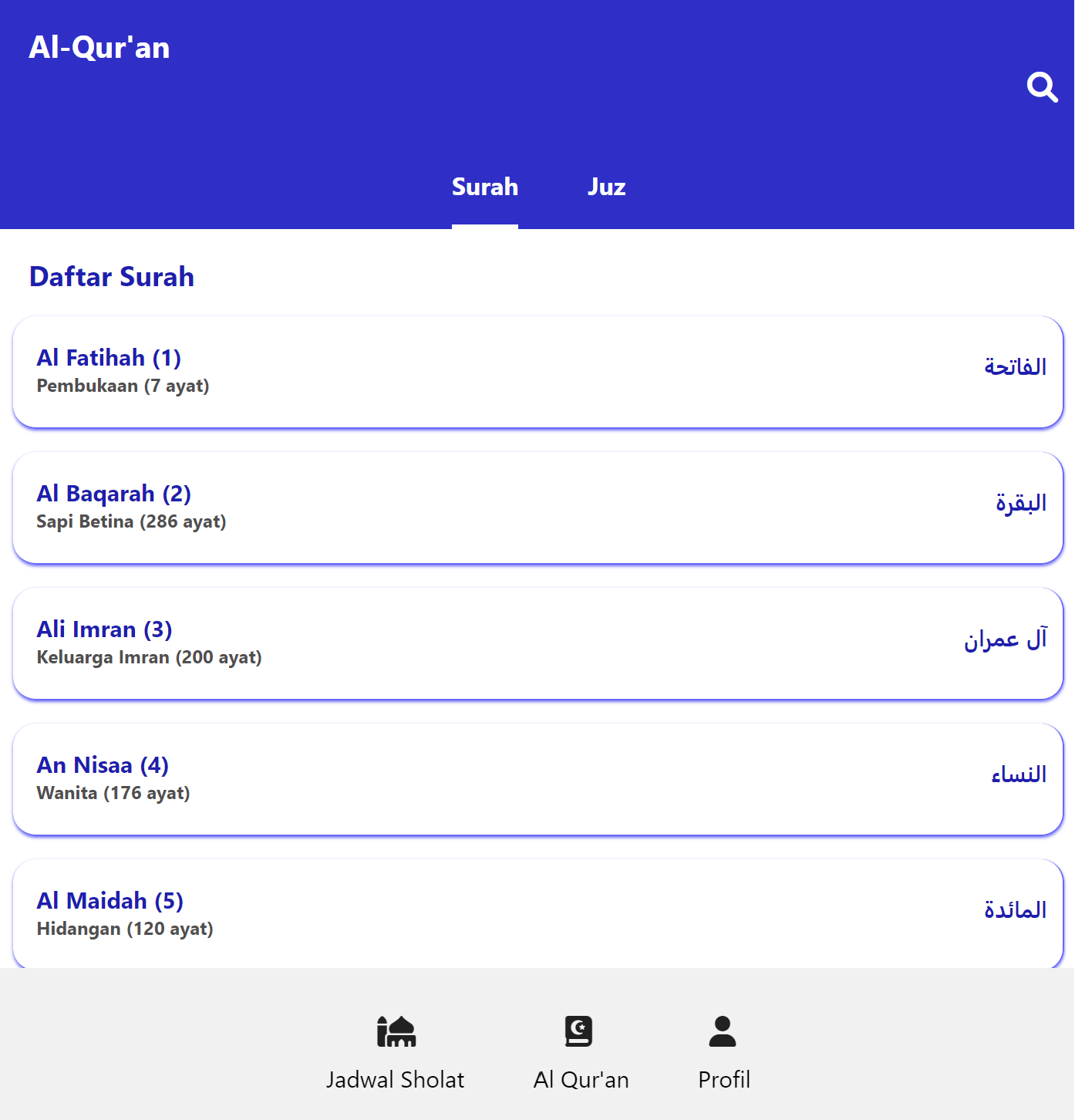Viewport: 1075px width, 1120px height.
Task: Switch to the Juz tab
Action: [607, 187]
